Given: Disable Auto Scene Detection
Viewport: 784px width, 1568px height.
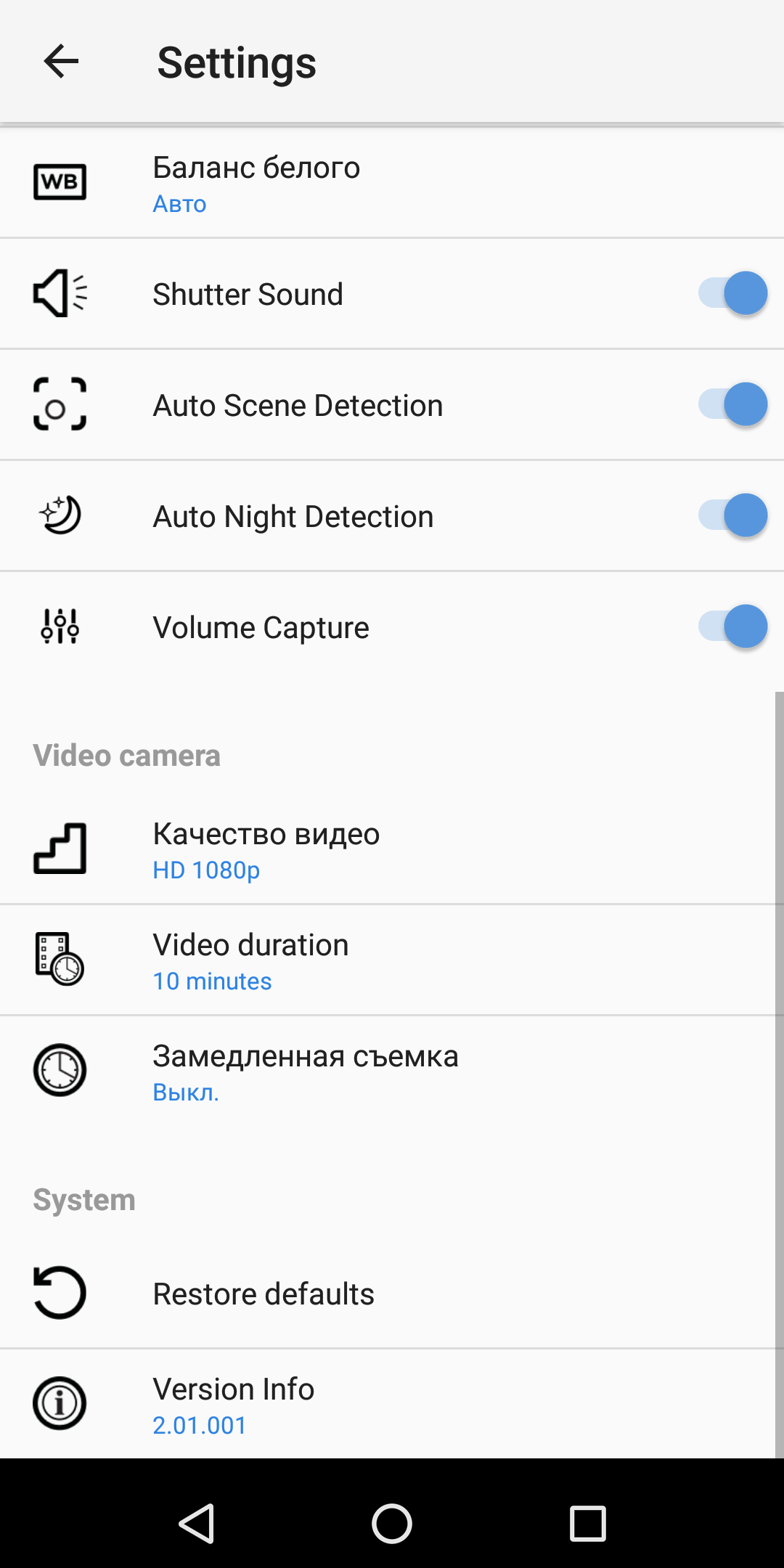Looking at the screenshot, I should click(x=733, y=404).
